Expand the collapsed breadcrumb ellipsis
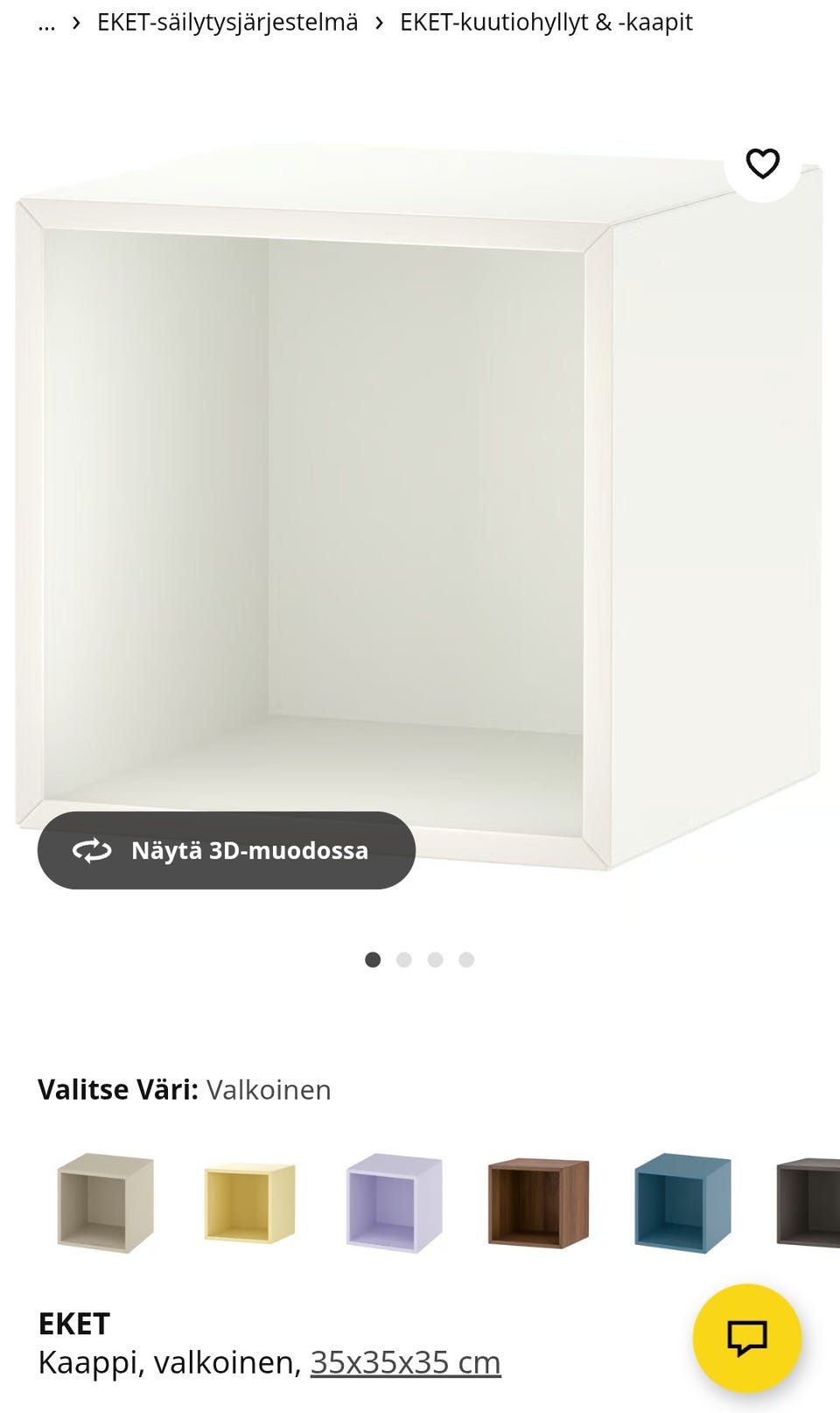This screenshot has height=1413, width=840. (x=46, y=23)
